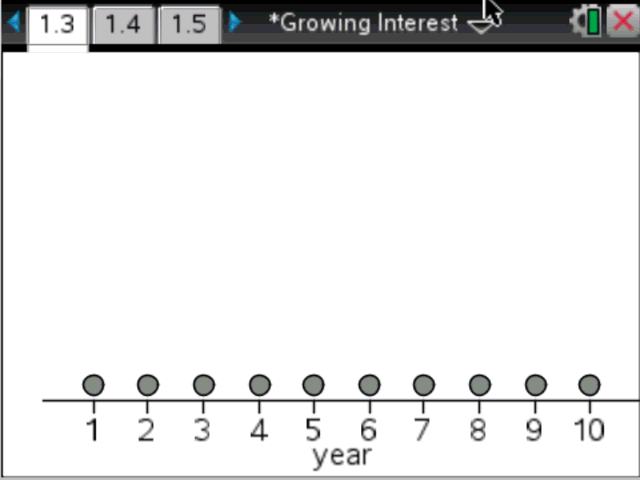Select the data point at year 10
This screenshot has height=480, width=640.
pyautogui.click(x=589, y=385)
